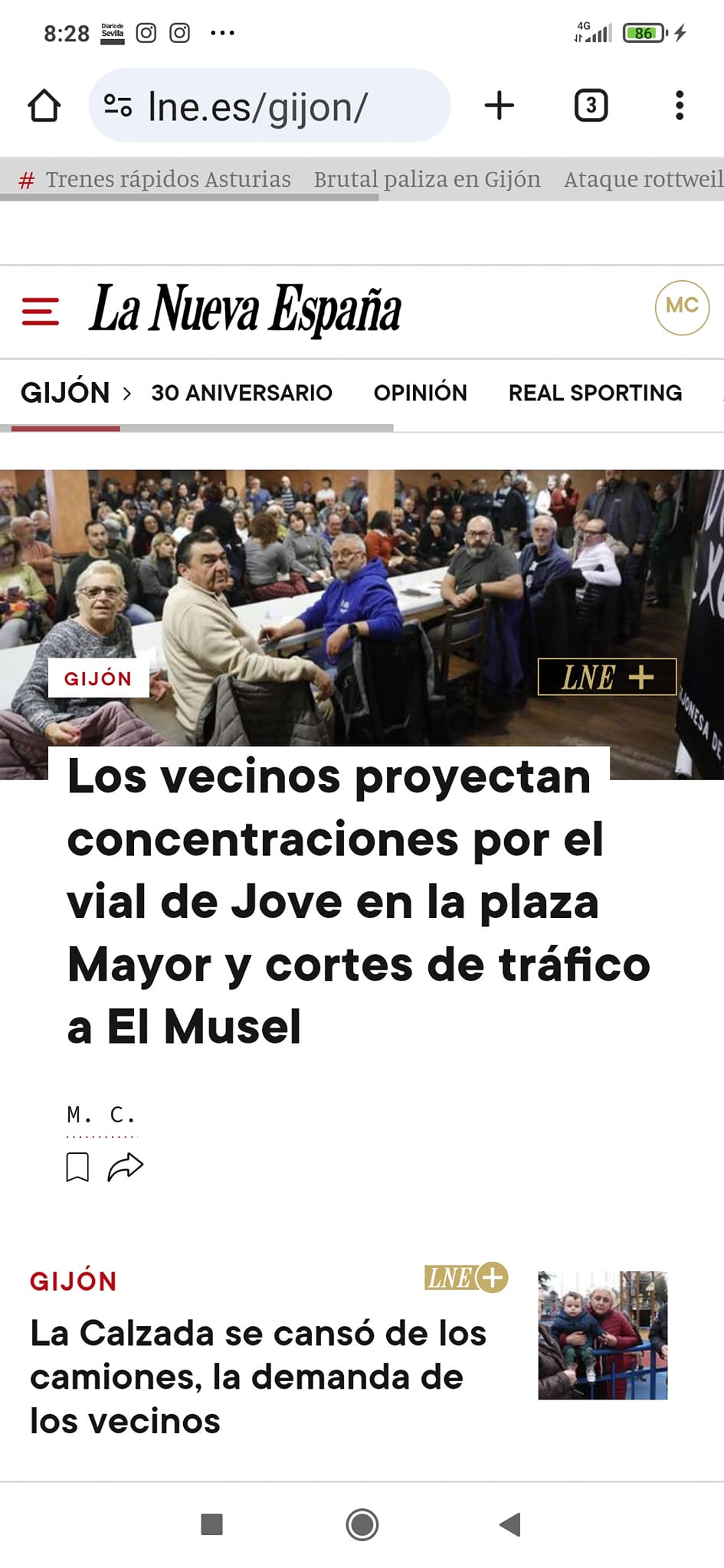Bookmark the vial de Jove article

(x=77, y=1168)
